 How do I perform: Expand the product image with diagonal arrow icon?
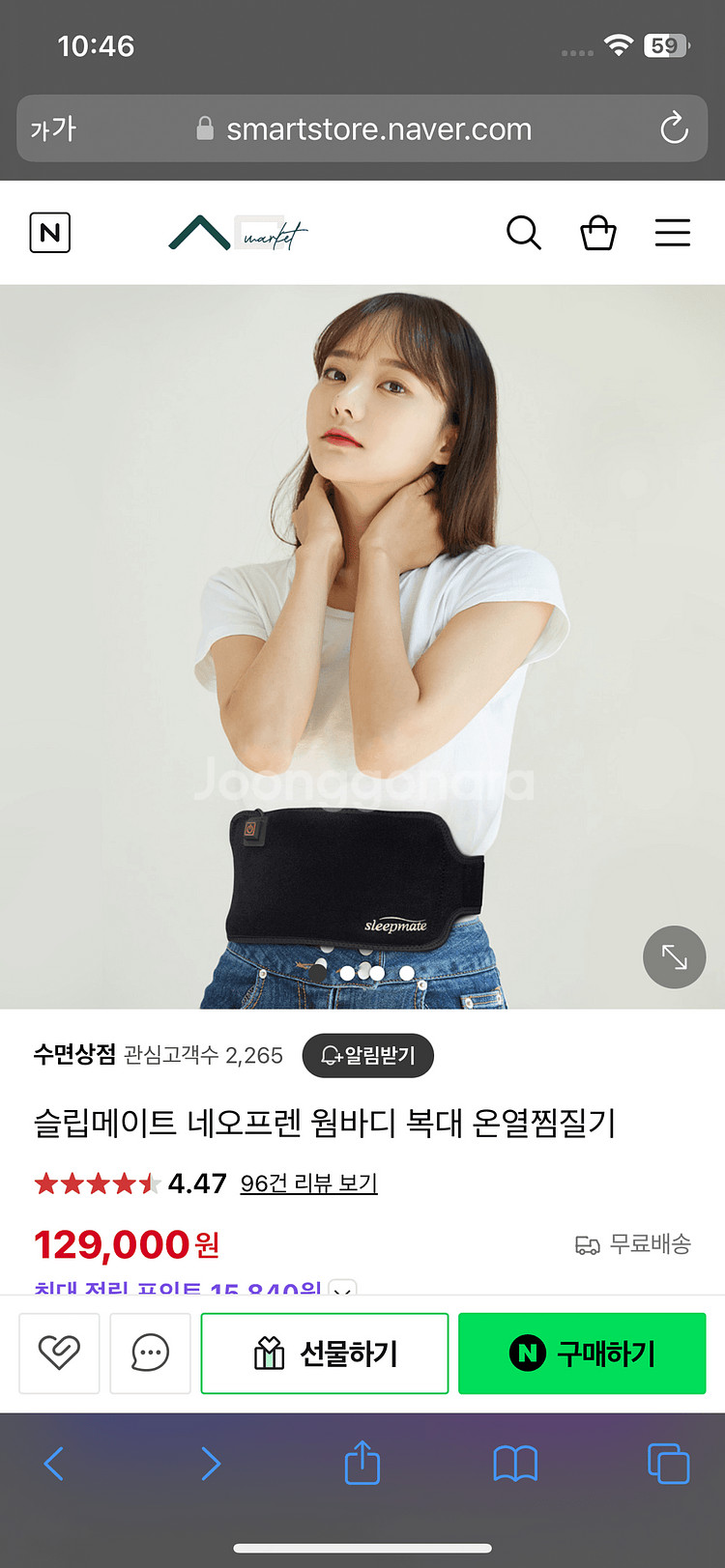[675, 956]
